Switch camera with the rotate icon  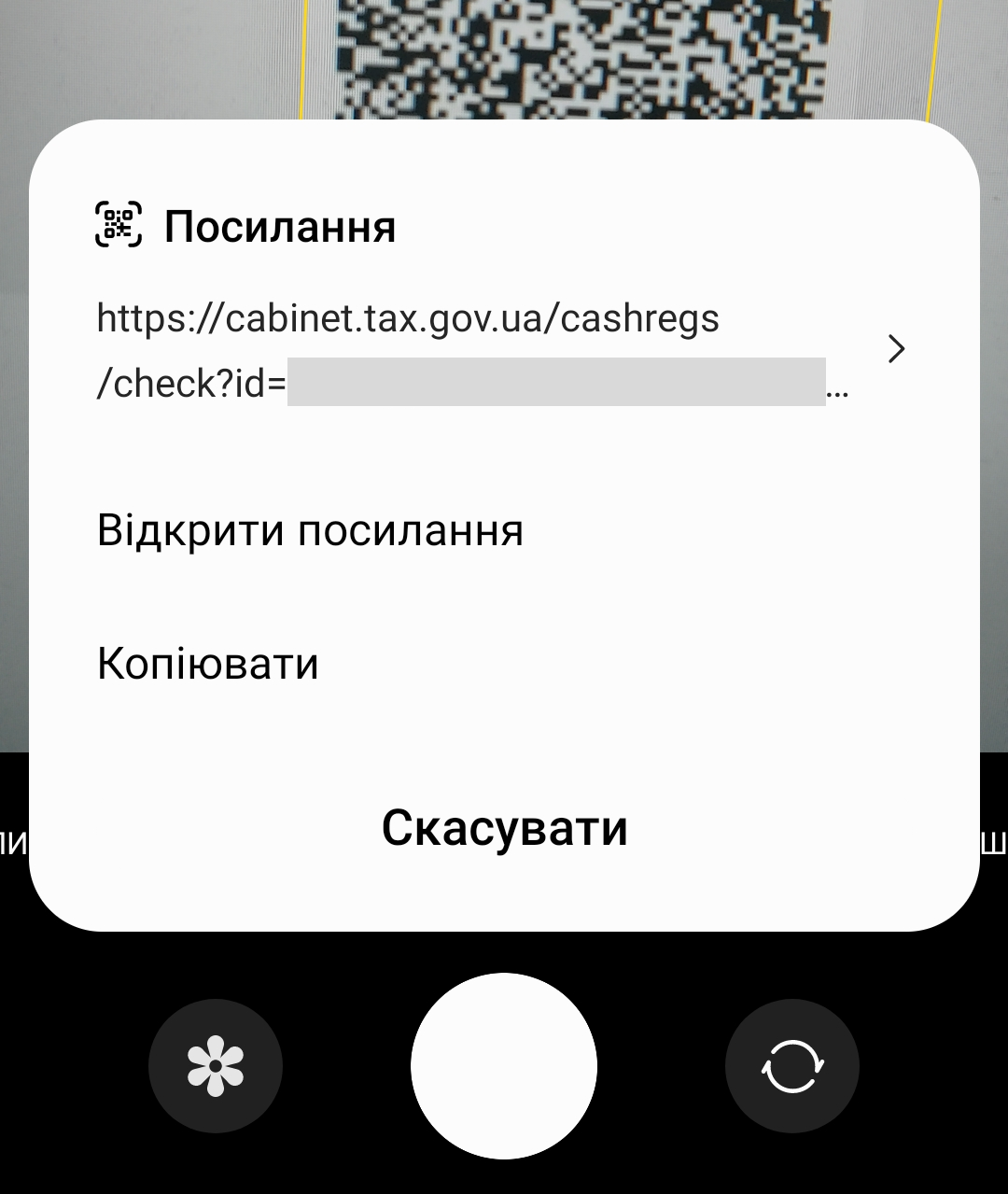tap(791, 1066)
